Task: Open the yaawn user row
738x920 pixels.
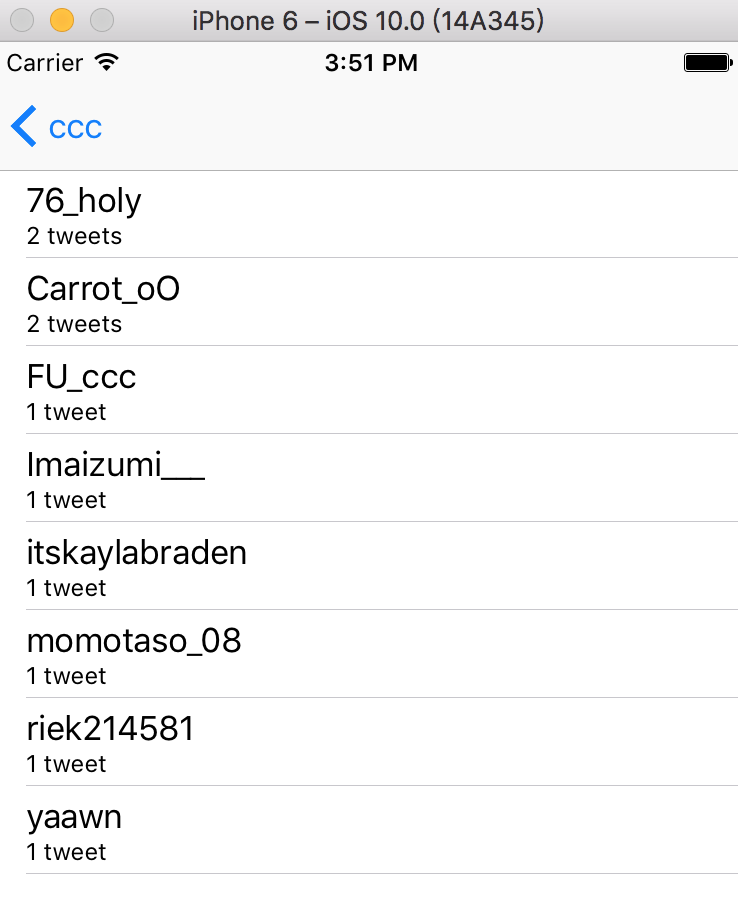Action: tap(369, 831)
